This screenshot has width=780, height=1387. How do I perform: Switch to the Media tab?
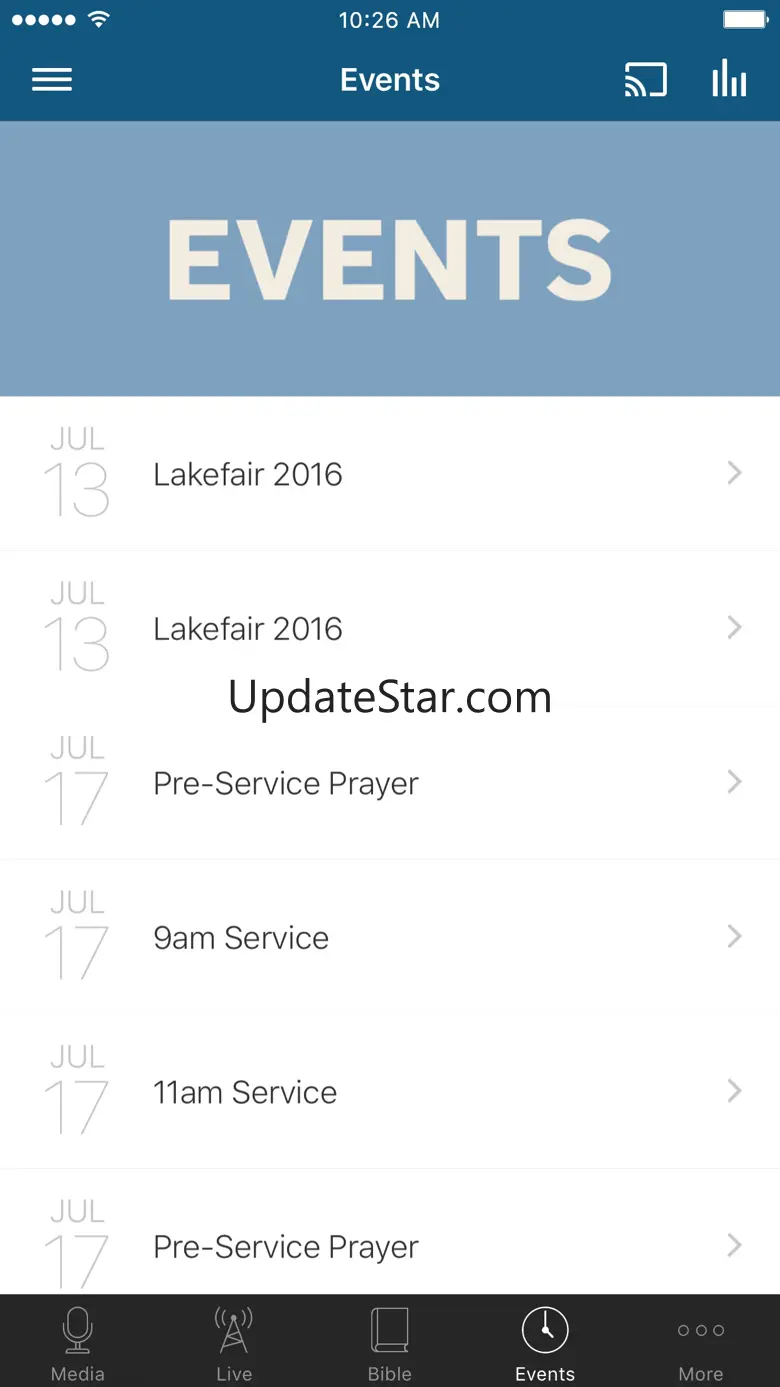click(78, 1345)
